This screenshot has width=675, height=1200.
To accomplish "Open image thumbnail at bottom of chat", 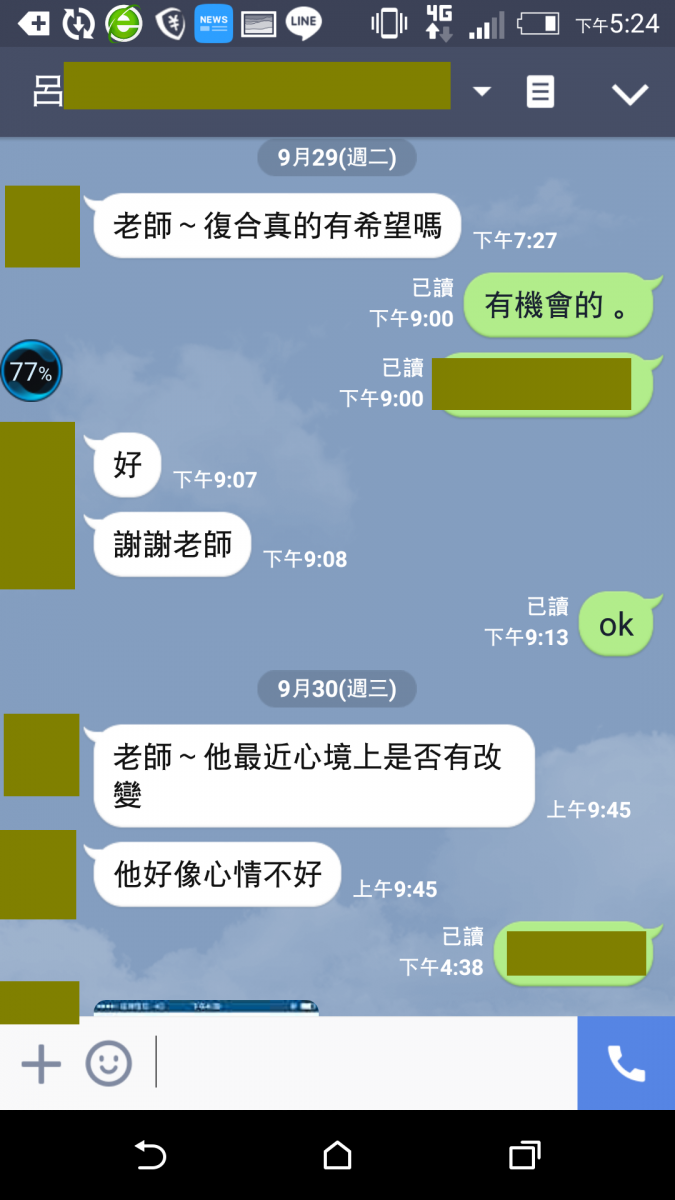I will [206, 1007].
